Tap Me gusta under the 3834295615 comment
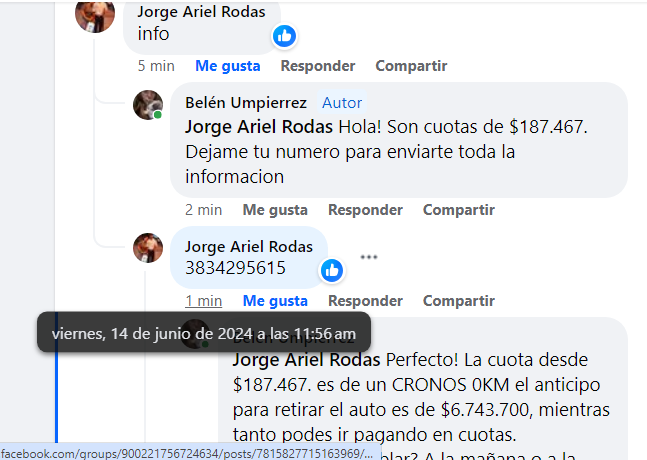The image size is (647, 460). [275, 300]
